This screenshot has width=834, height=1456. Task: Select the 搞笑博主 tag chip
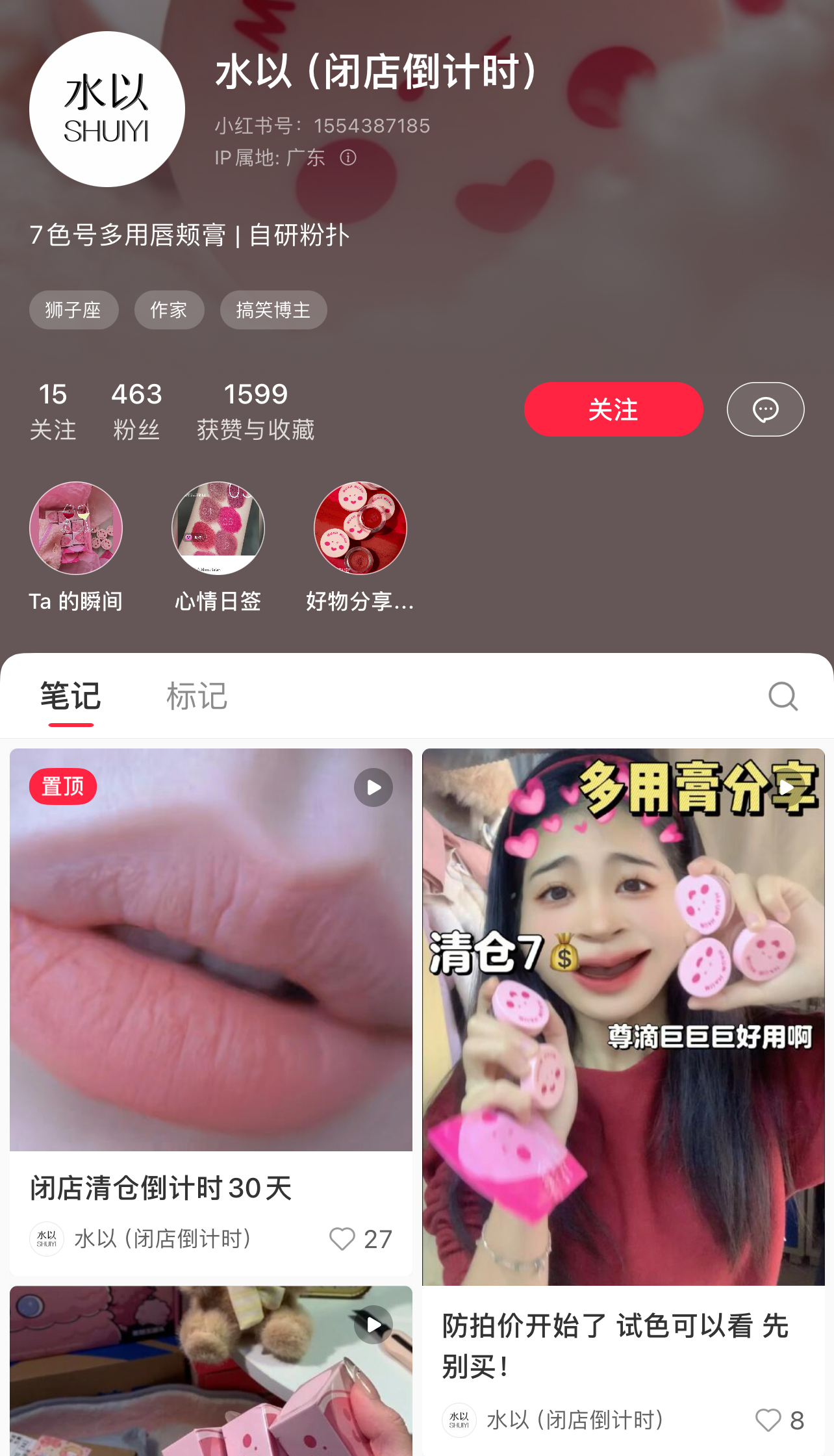273,310
